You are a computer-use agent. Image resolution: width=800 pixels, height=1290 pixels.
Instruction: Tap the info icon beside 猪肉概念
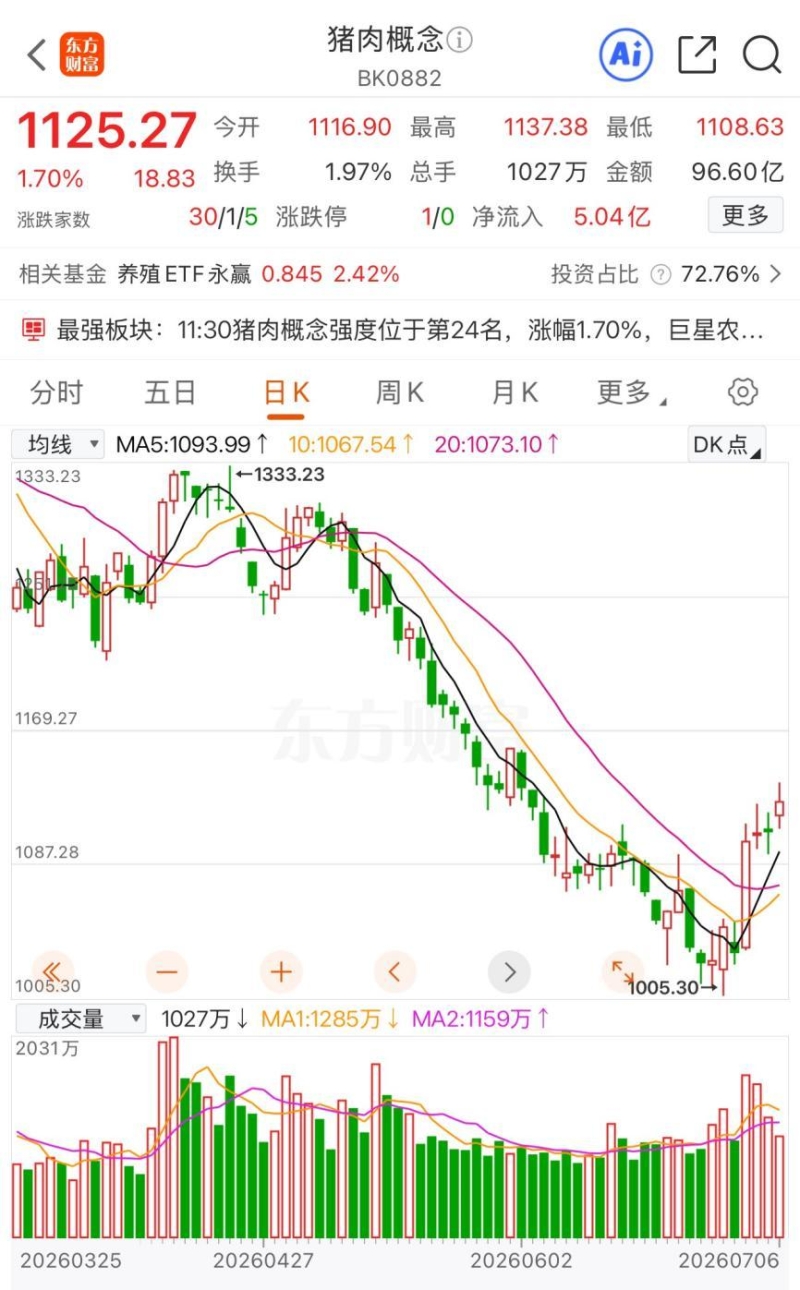[459, 41]
